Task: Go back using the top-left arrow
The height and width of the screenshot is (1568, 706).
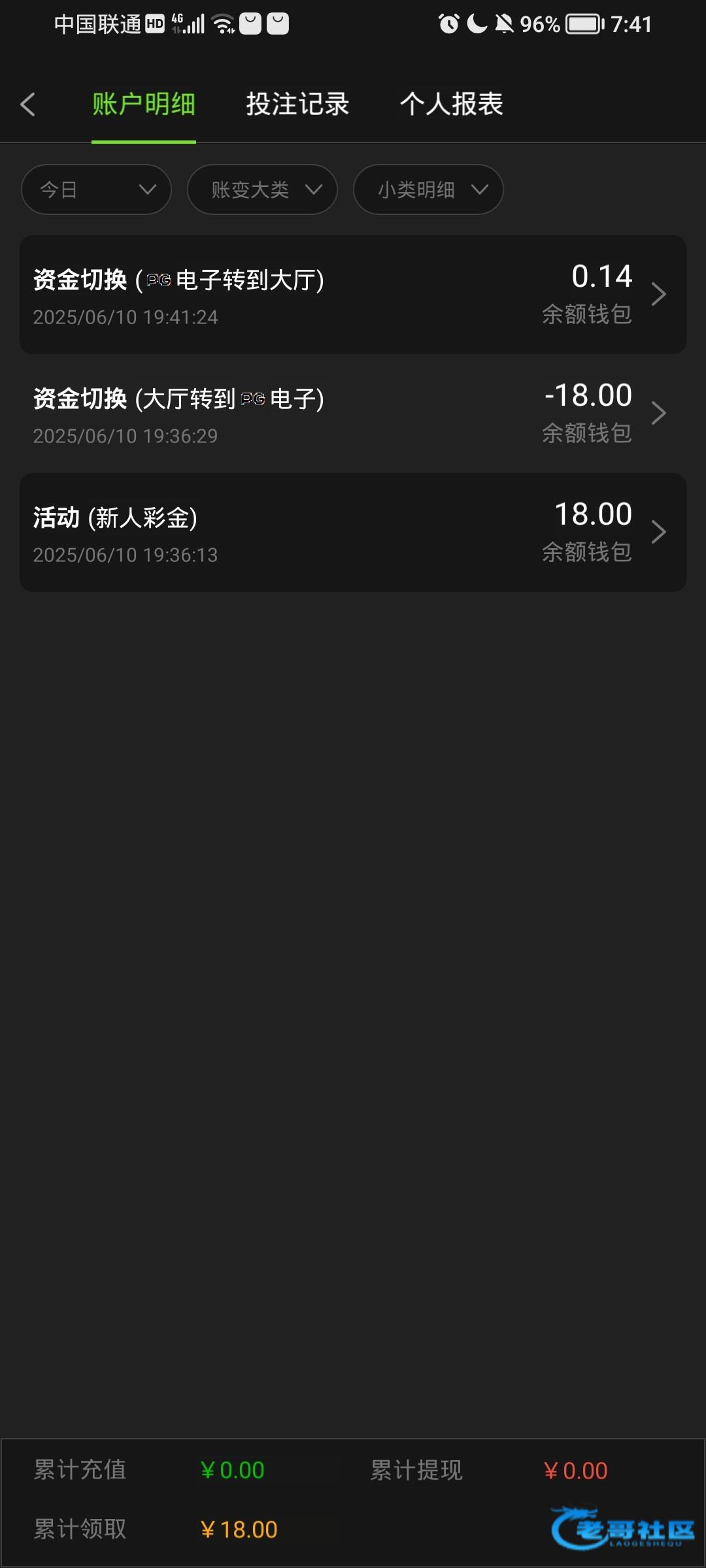Action: tap(27, 105)
